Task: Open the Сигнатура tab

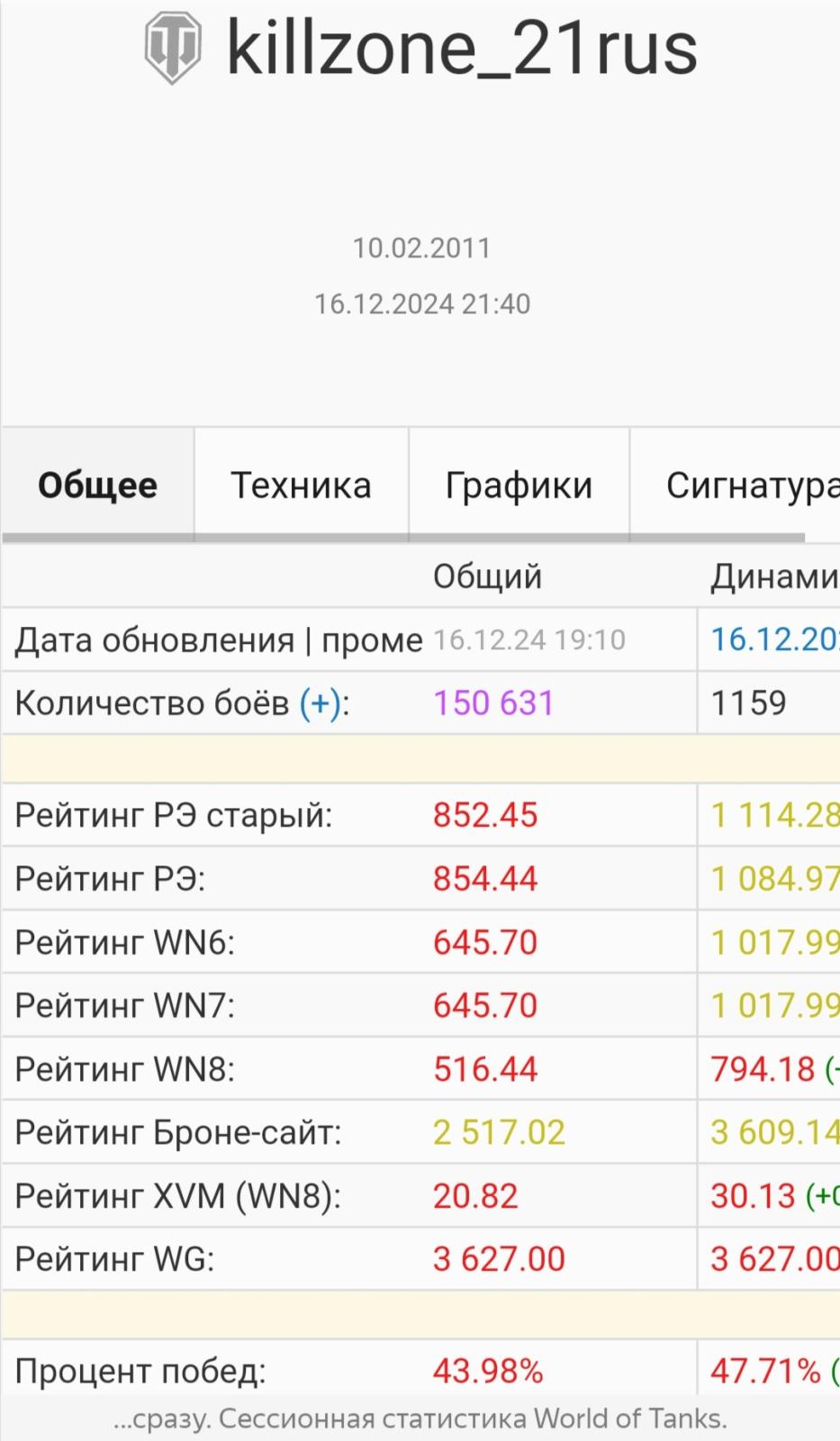Action: 747,485
